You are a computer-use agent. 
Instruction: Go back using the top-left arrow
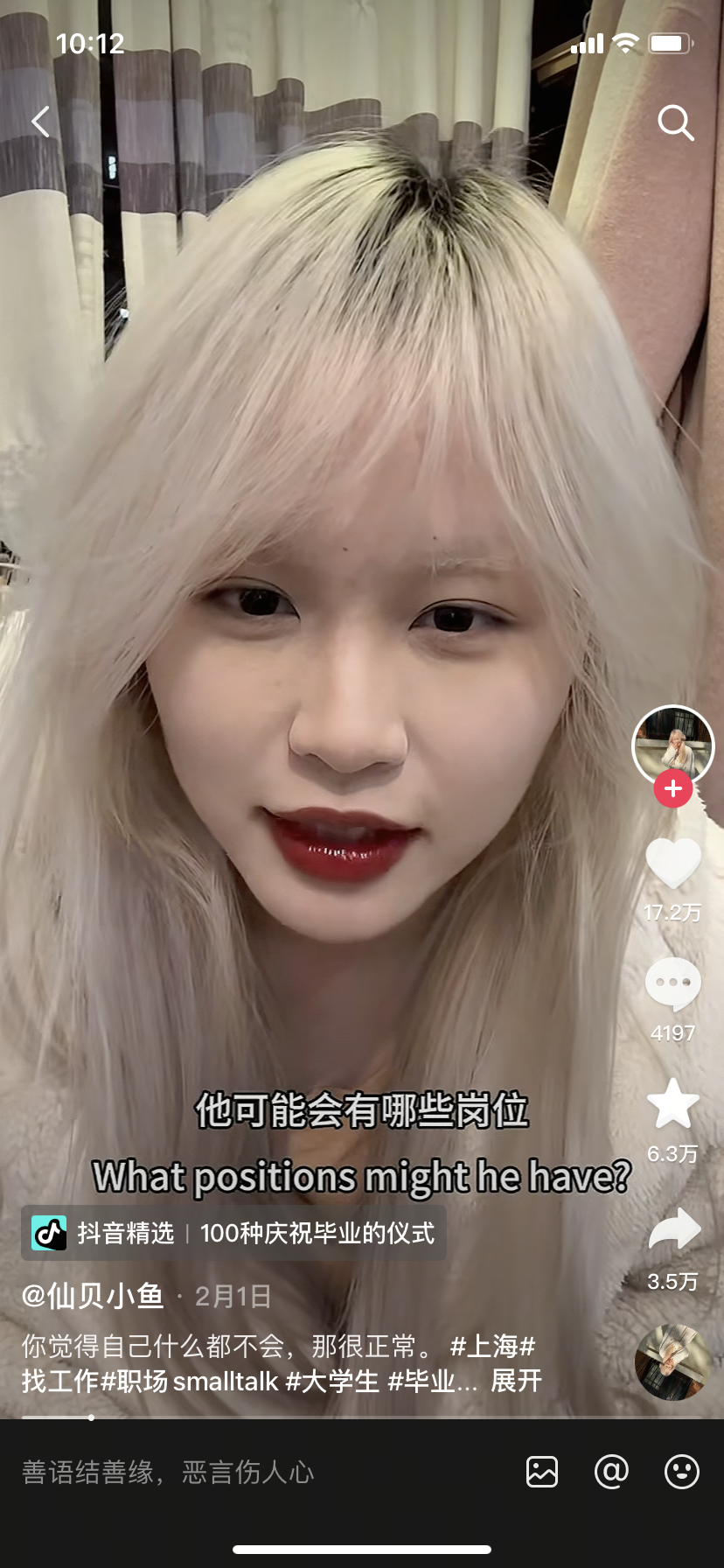(40, 122)
